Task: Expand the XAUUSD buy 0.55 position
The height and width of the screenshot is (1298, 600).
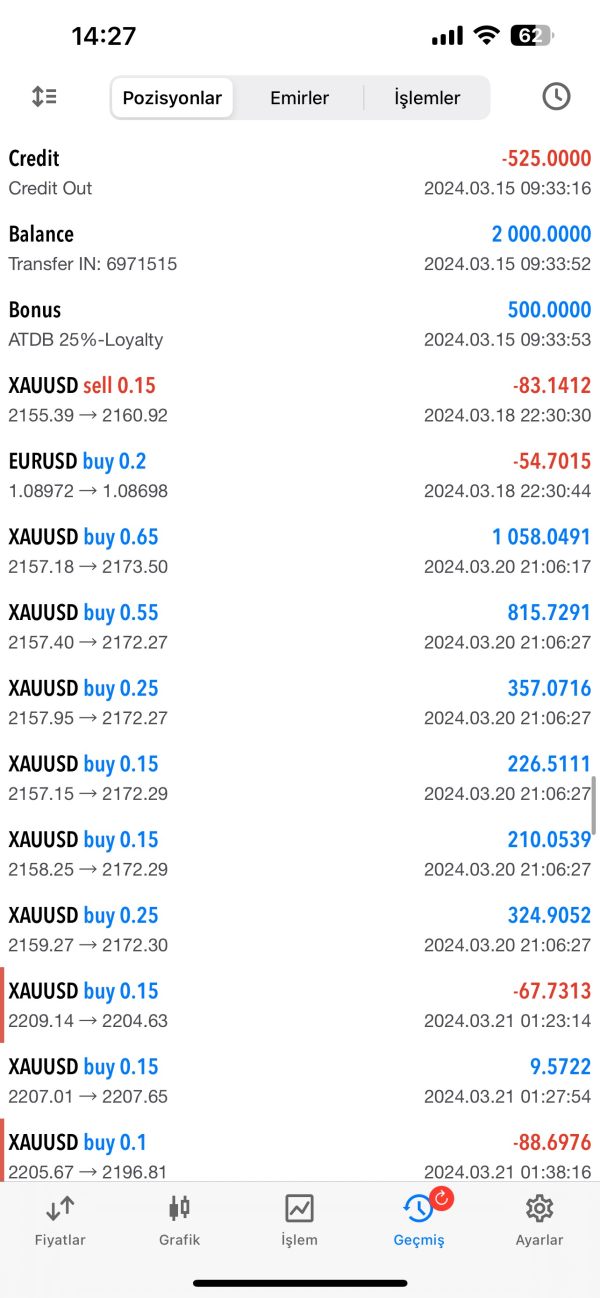Action: click(x=300, y=627)
